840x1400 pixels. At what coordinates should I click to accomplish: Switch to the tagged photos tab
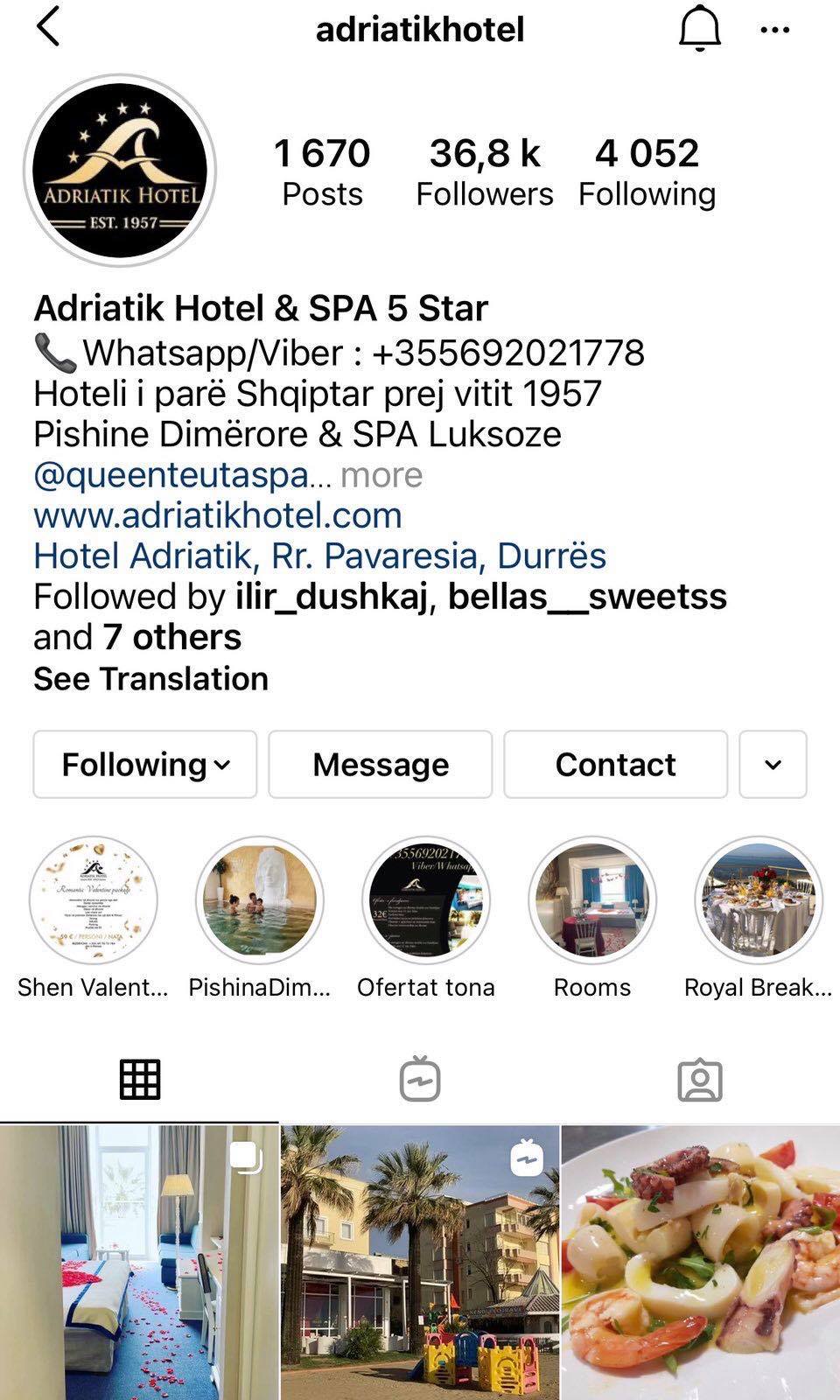pos(700,1080)
